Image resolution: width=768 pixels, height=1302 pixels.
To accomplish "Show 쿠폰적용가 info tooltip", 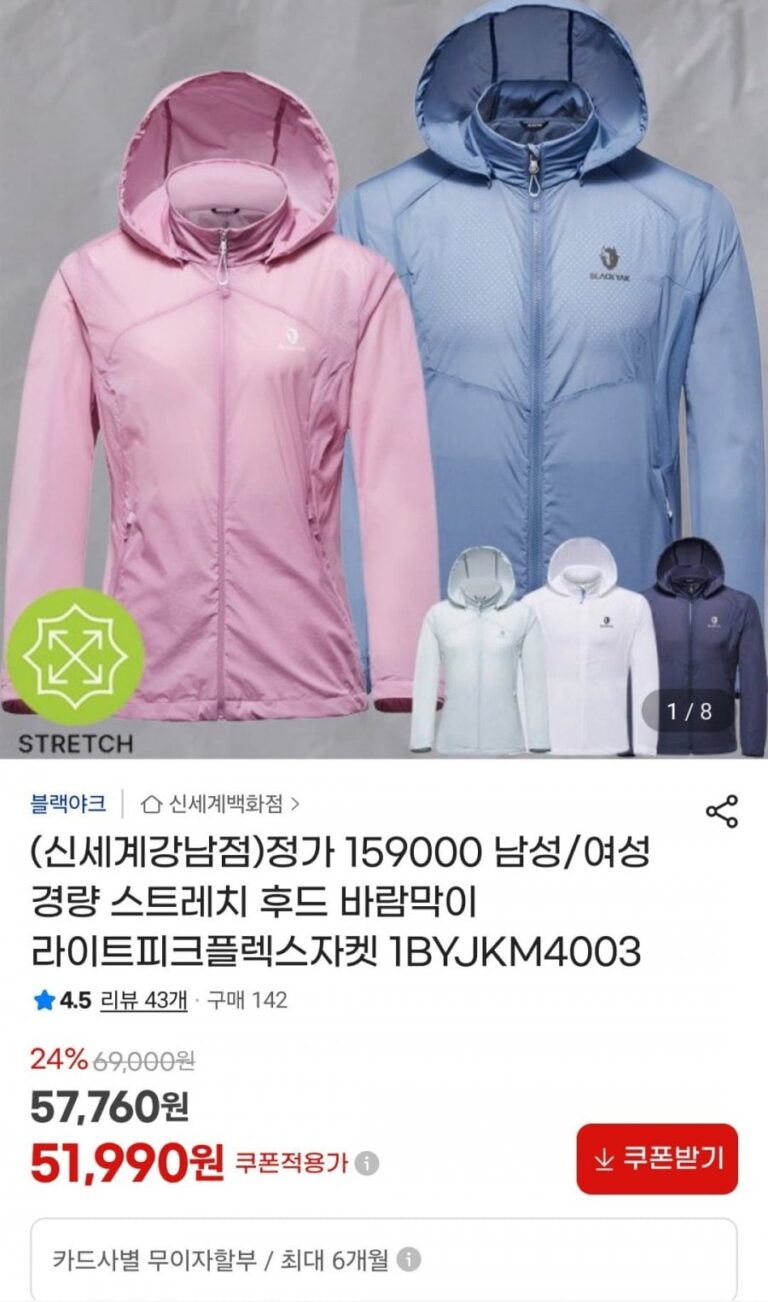I will pos(369,1163).
